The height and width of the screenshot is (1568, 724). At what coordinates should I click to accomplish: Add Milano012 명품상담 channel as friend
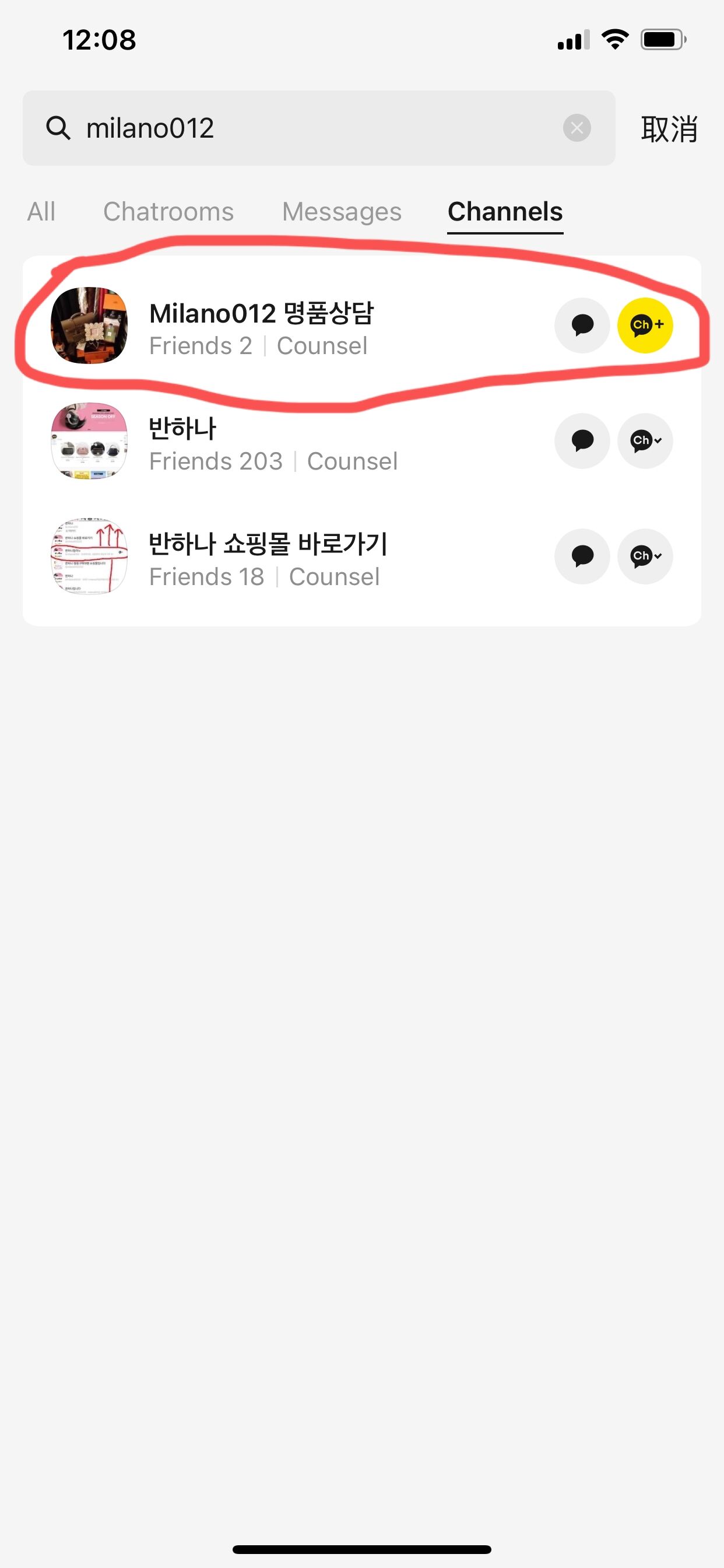(x=645, y=325)
